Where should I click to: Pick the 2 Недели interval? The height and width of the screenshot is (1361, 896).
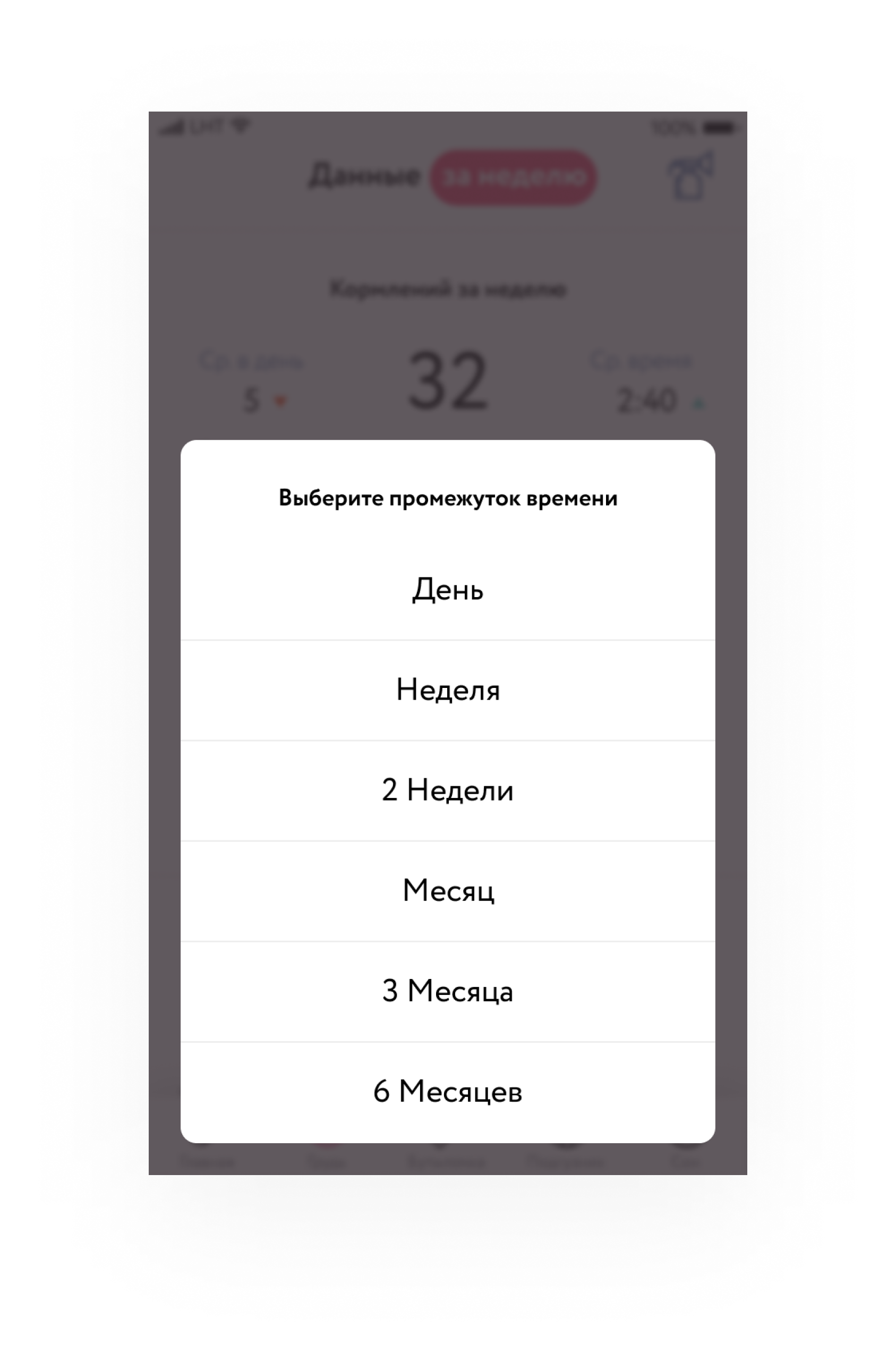448,791
